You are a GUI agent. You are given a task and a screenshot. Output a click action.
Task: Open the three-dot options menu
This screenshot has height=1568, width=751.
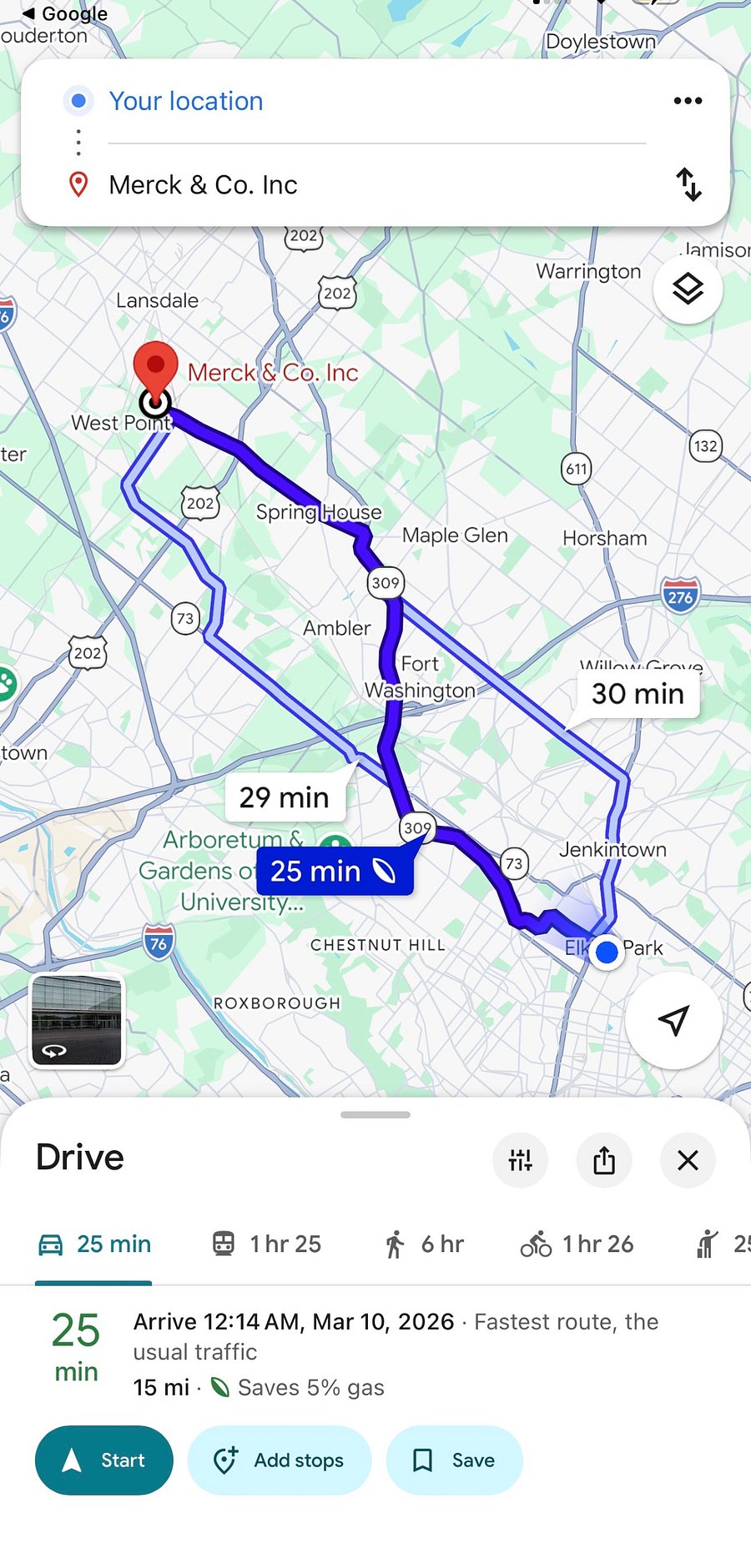688,101
